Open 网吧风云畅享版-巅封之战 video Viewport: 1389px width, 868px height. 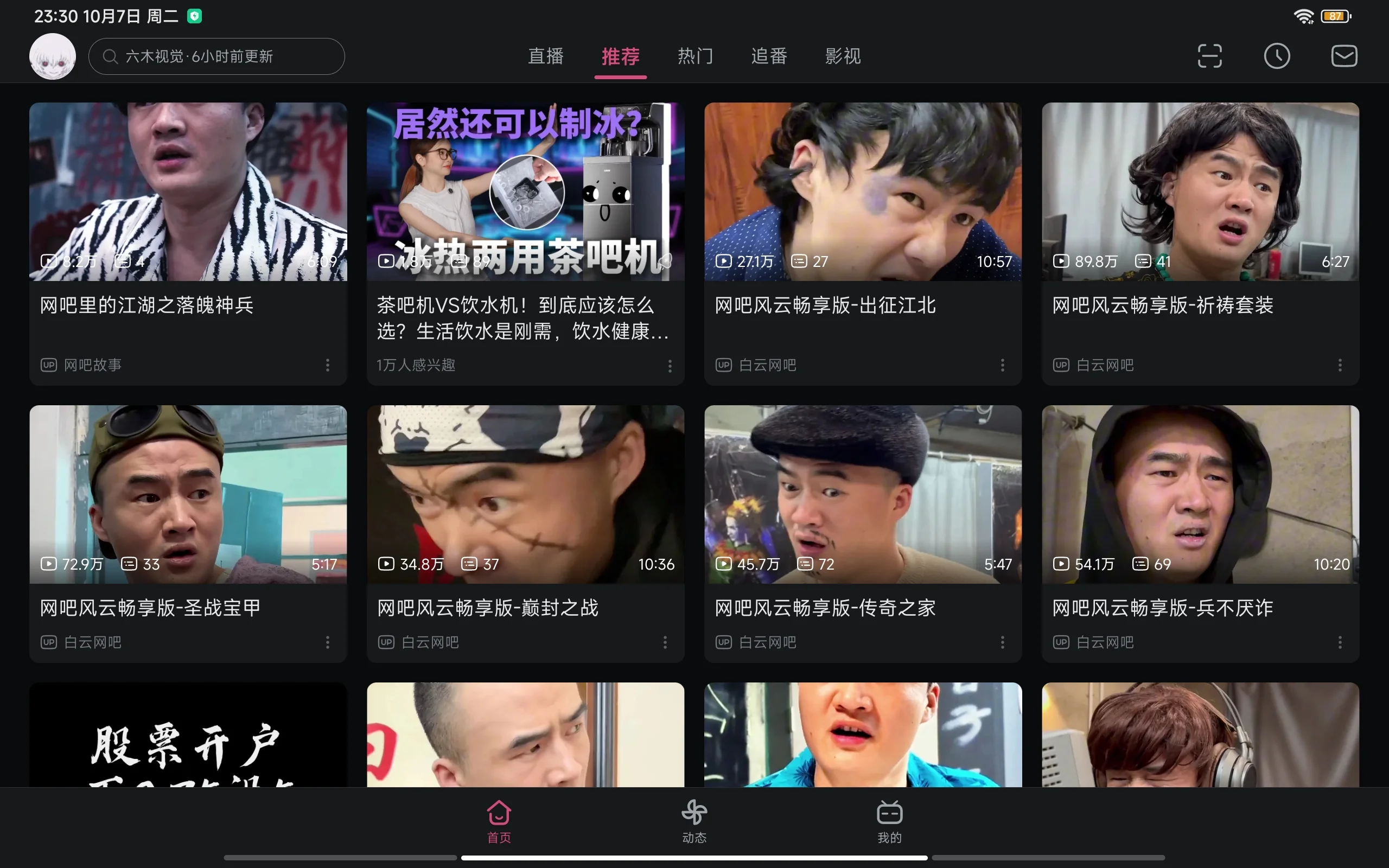(x=525, y=495)
